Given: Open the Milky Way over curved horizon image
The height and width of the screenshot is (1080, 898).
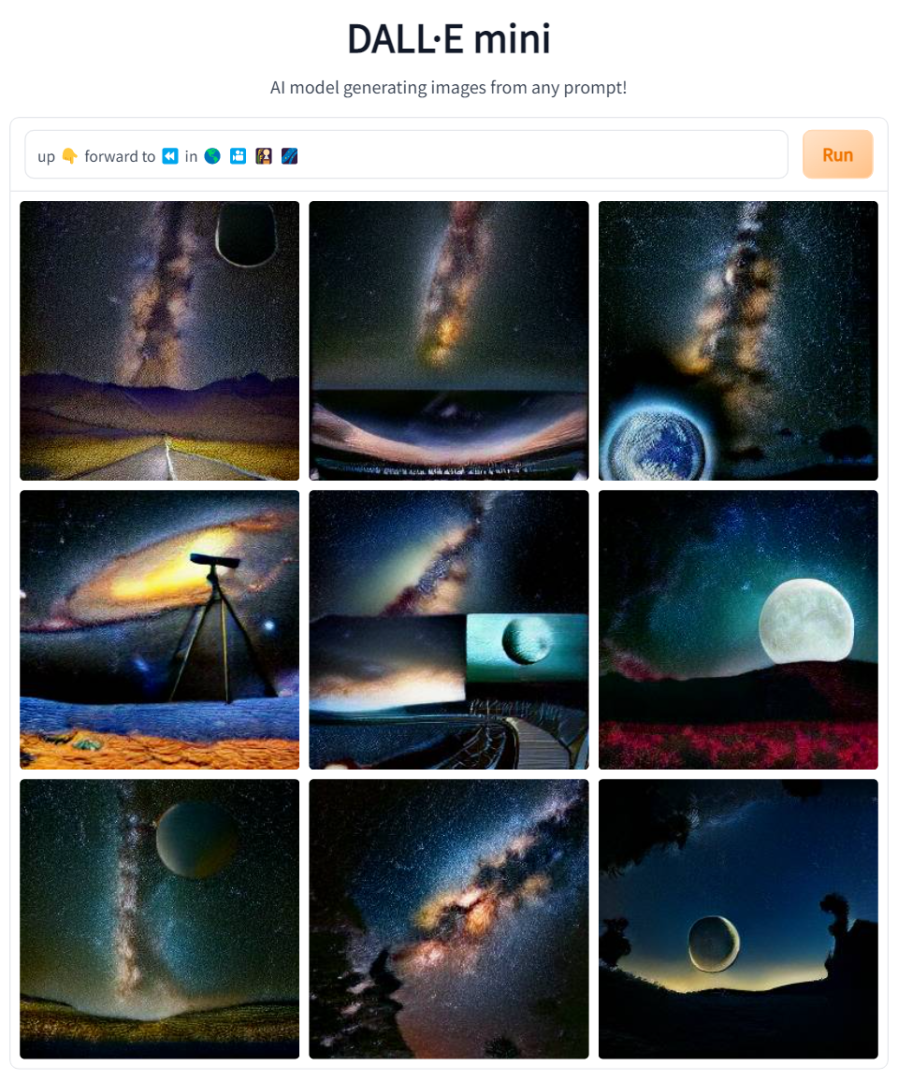Looking at the screenshot, I should pos(448,341).
